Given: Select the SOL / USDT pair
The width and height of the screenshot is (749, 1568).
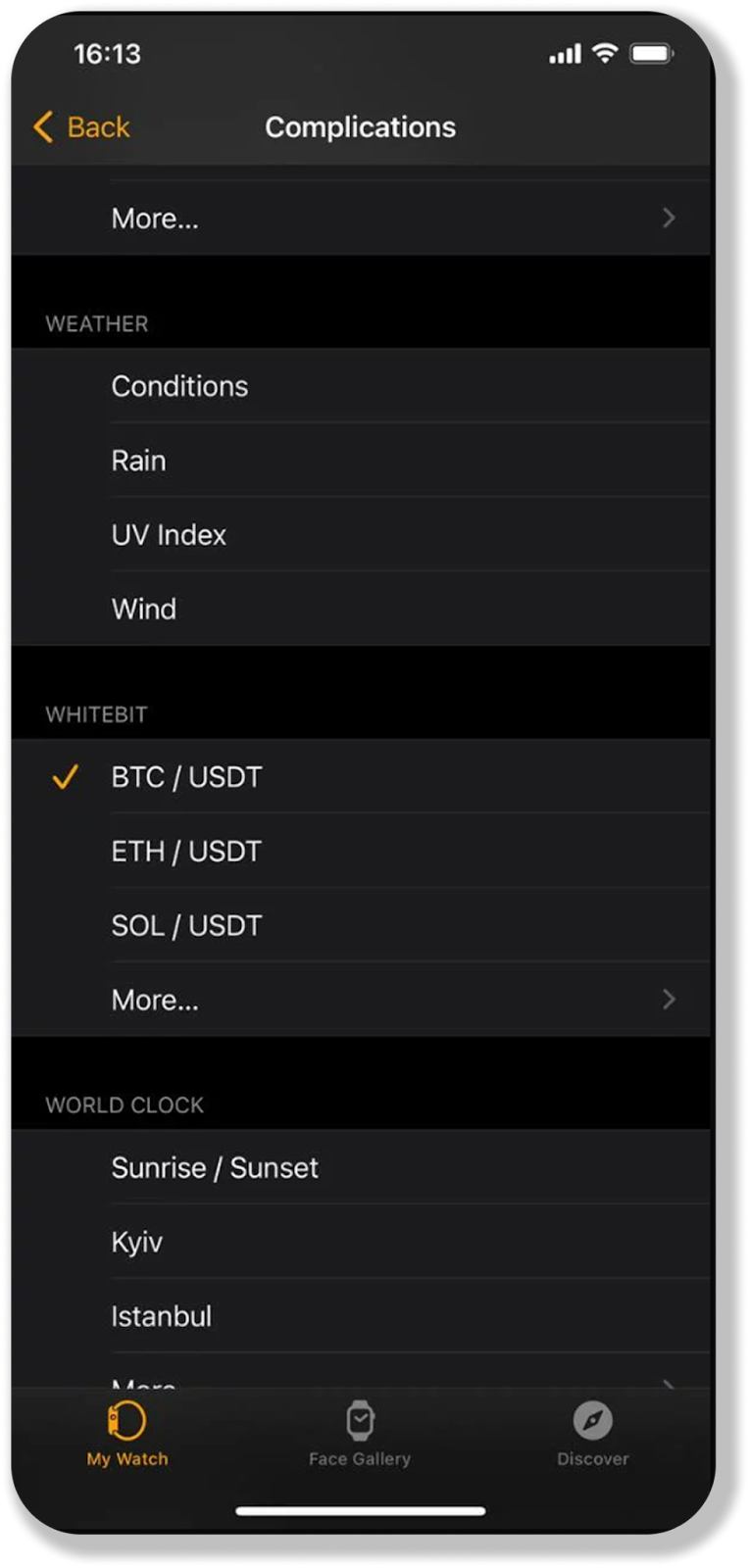Looking at the screenshot, I should [x=361, y=925].
